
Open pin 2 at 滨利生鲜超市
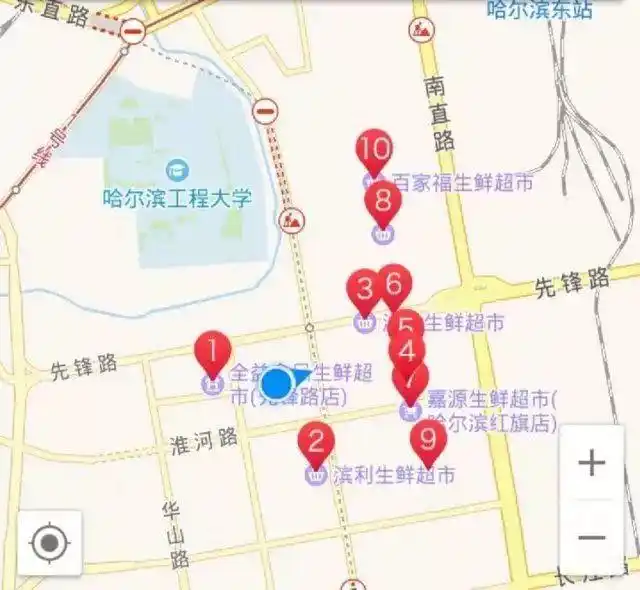[317, 442]
